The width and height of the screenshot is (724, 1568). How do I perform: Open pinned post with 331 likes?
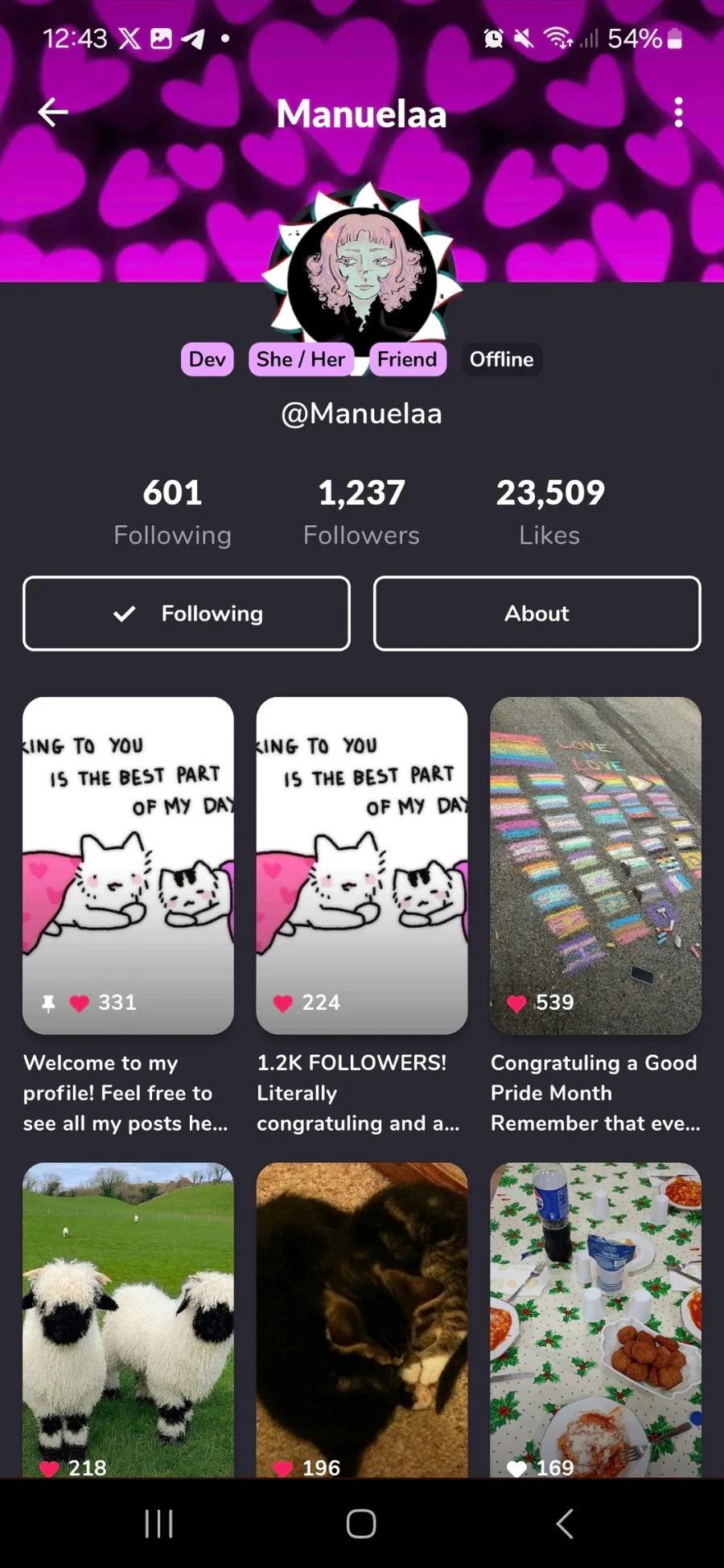click(x=128, y=864)
